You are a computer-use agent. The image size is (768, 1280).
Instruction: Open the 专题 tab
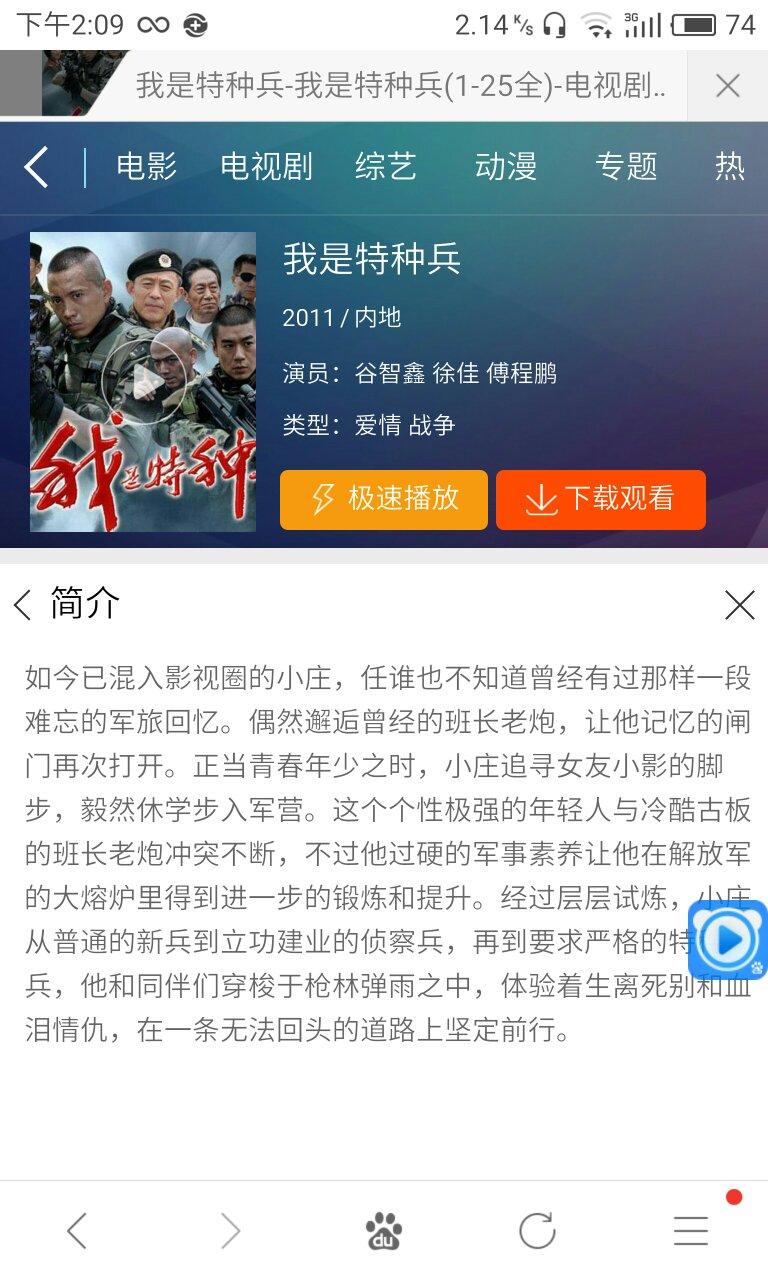tap(626, 167)
